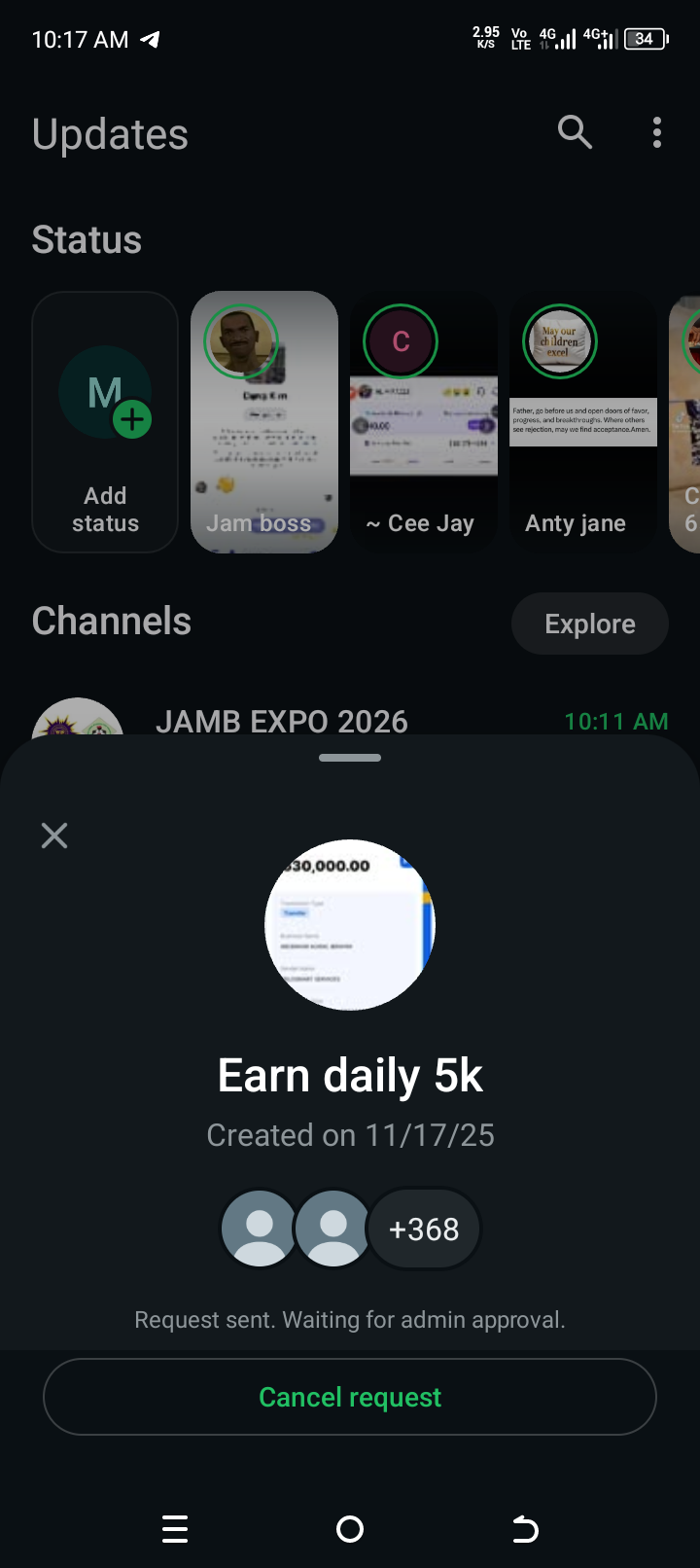This screenshot has height=1568, width=700.
Task: View Jam boss status
Action: [264, 421]
